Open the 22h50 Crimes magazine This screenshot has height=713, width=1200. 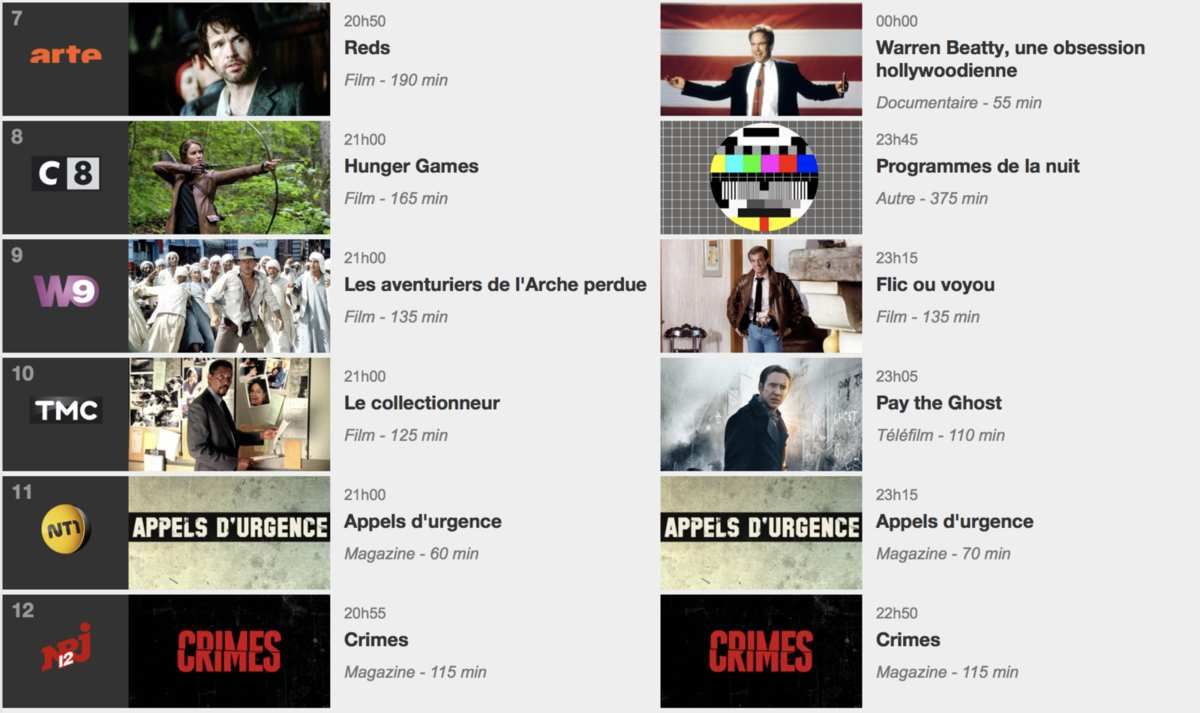click(x=908, y=640)
